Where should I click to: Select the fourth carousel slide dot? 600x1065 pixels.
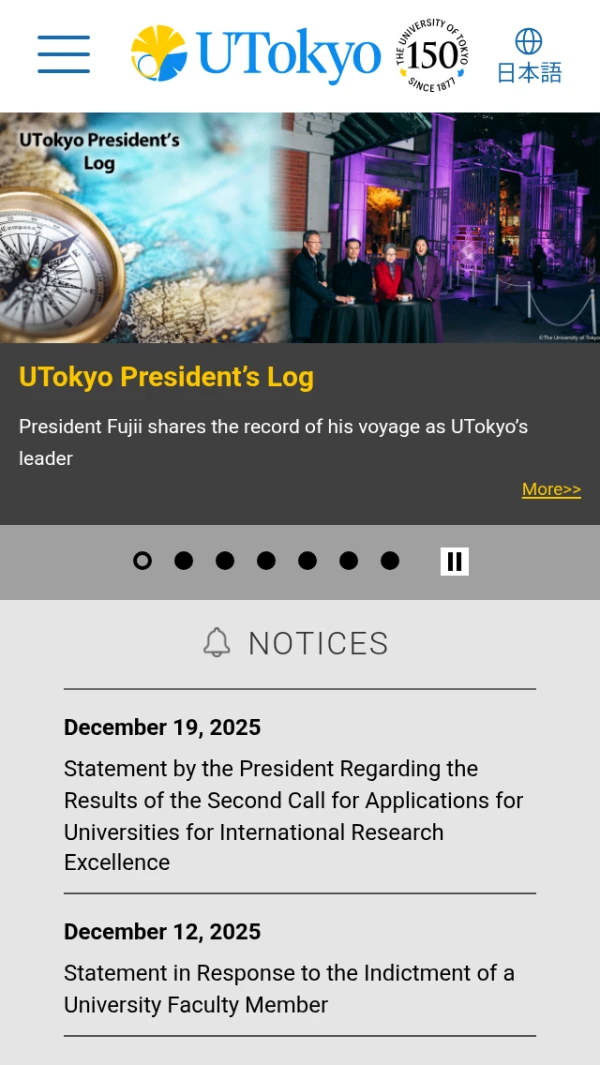pyautogui.click(x=266, y=561)
